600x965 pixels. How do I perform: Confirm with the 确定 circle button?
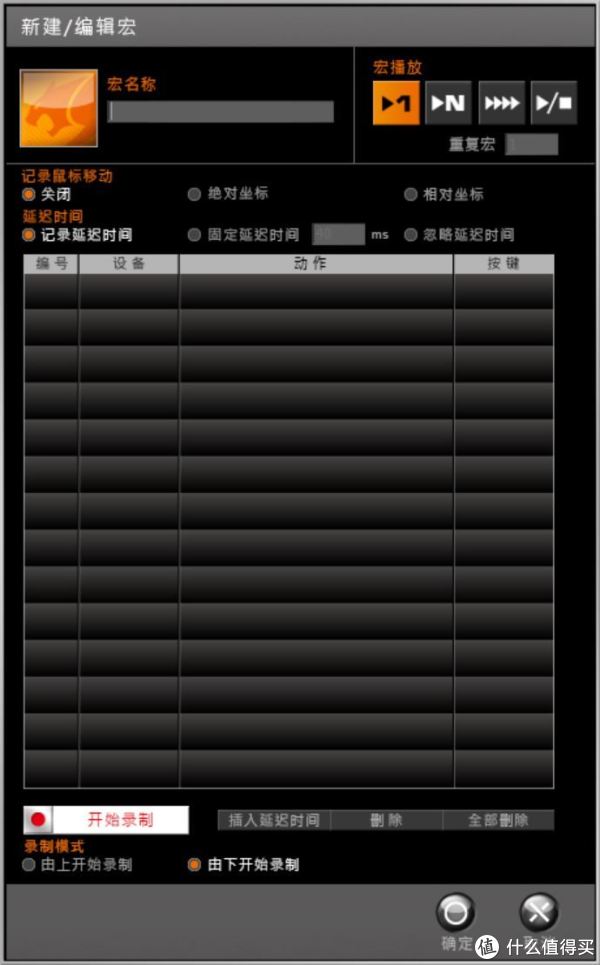click(x=455, y=912)
